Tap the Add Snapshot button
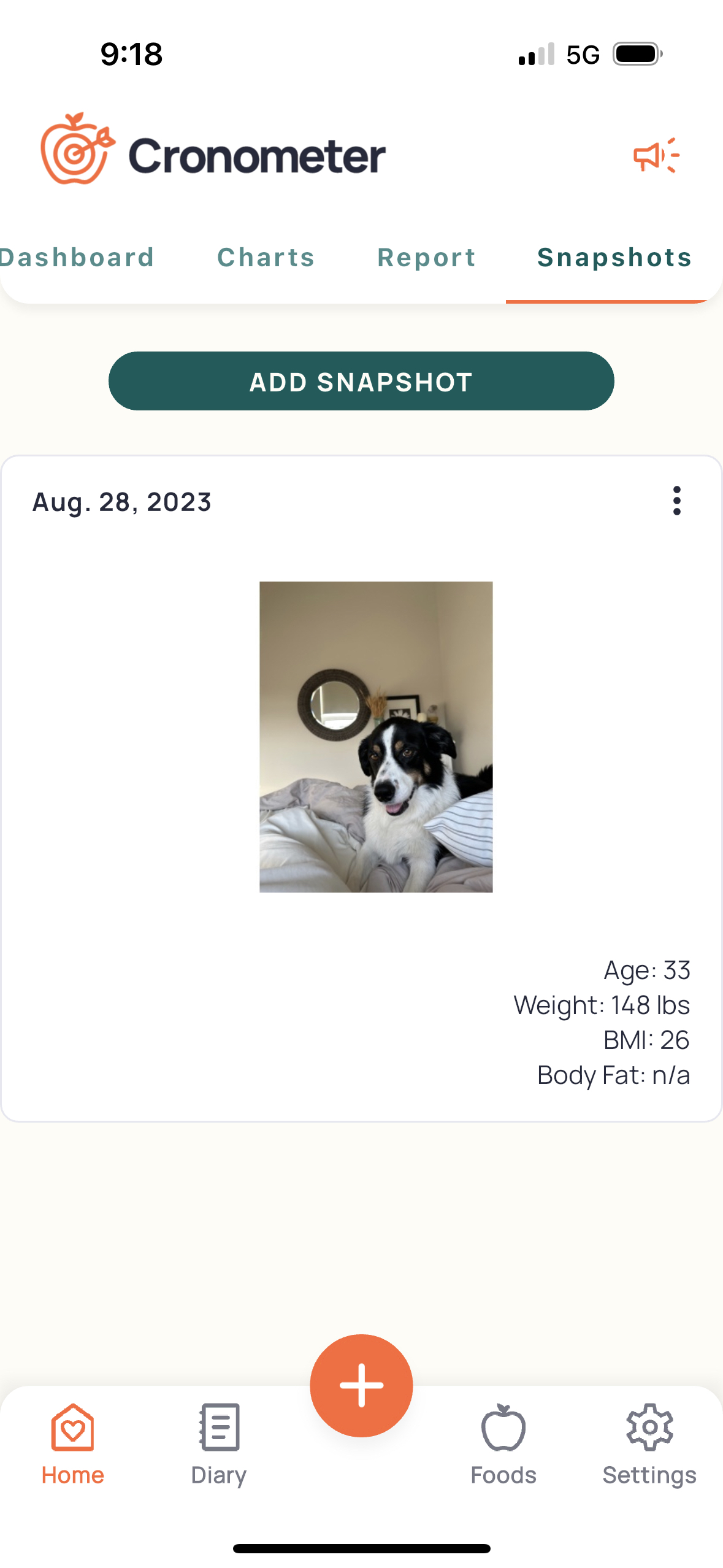723x1568 pixels. (x=361, y=382)
